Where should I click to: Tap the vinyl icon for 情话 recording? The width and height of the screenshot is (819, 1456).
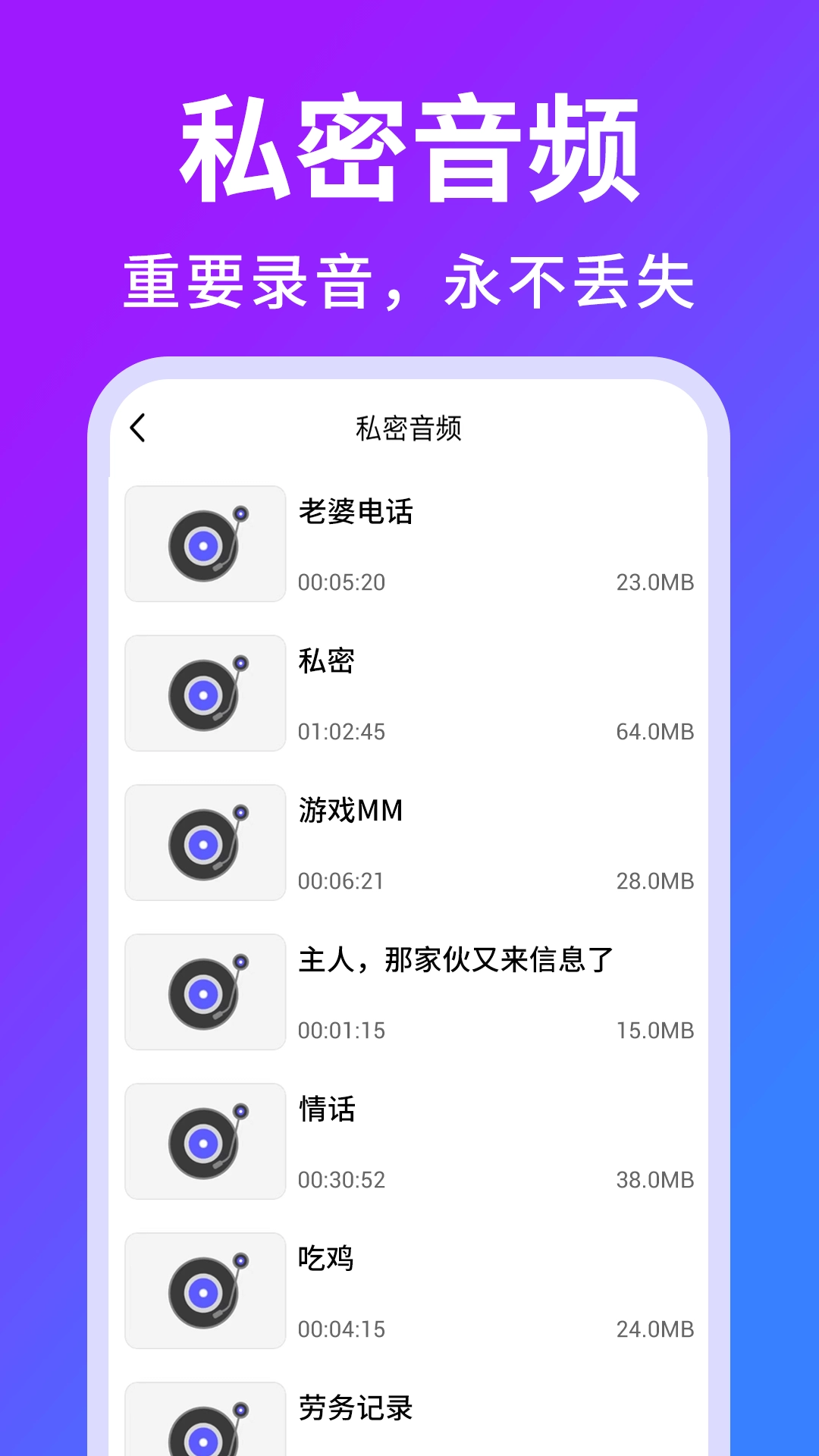(x=205, y=1141)
